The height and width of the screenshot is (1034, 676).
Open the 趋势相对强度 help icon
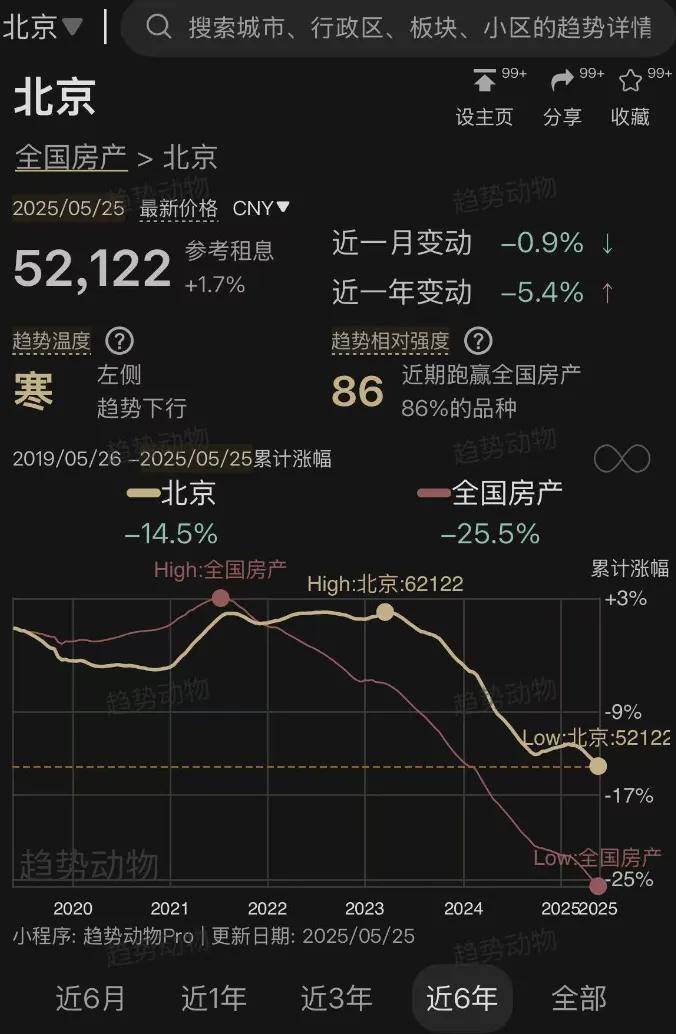coord(478,341)
